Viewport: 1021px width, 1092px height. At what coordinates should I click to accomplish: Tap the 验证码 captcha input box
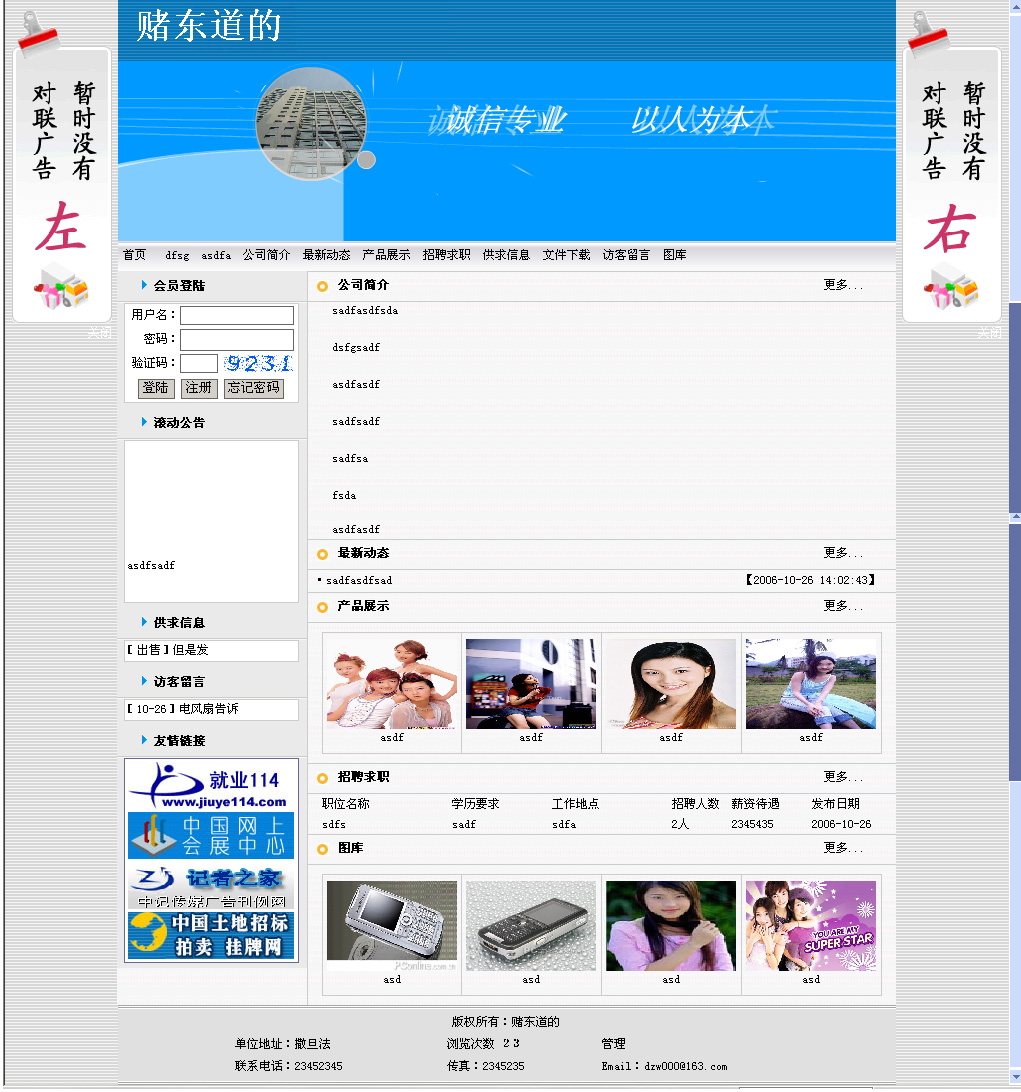199,363
